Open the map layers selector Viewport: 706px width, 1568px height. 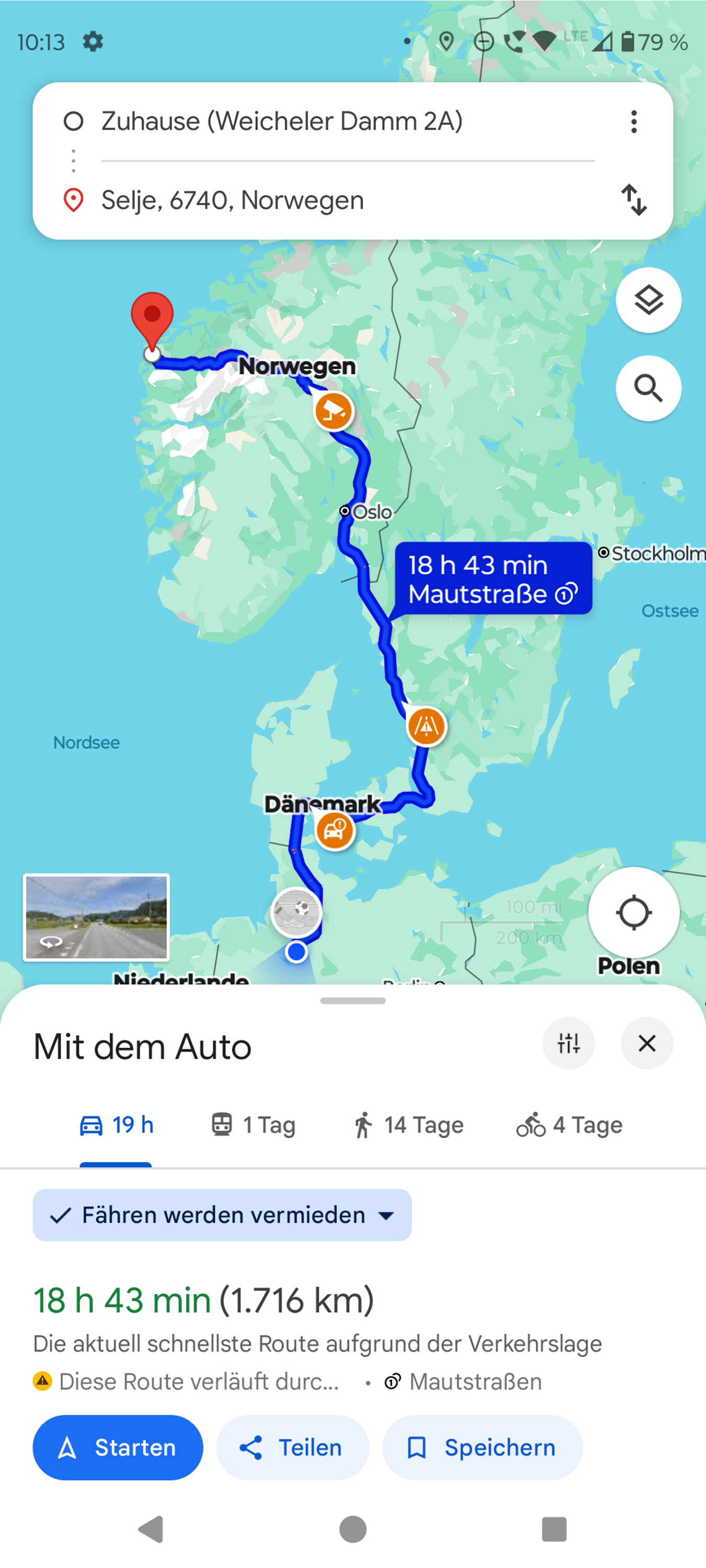(x=648, y=300)
